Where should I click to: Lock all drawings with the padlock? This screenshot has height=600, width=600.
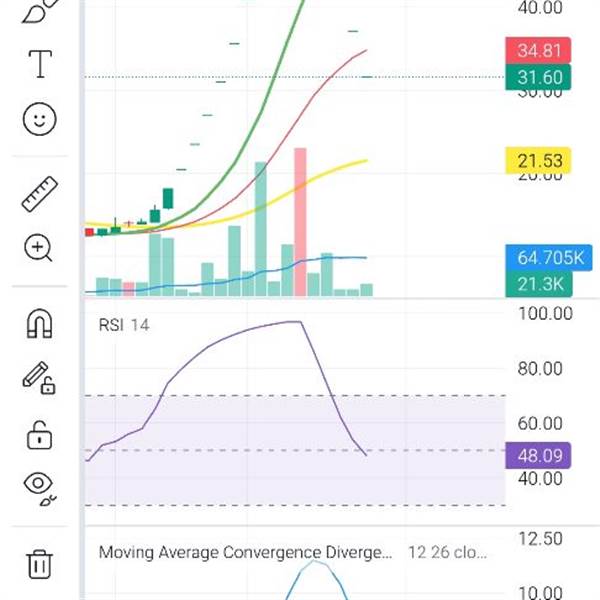click(39, 435)
